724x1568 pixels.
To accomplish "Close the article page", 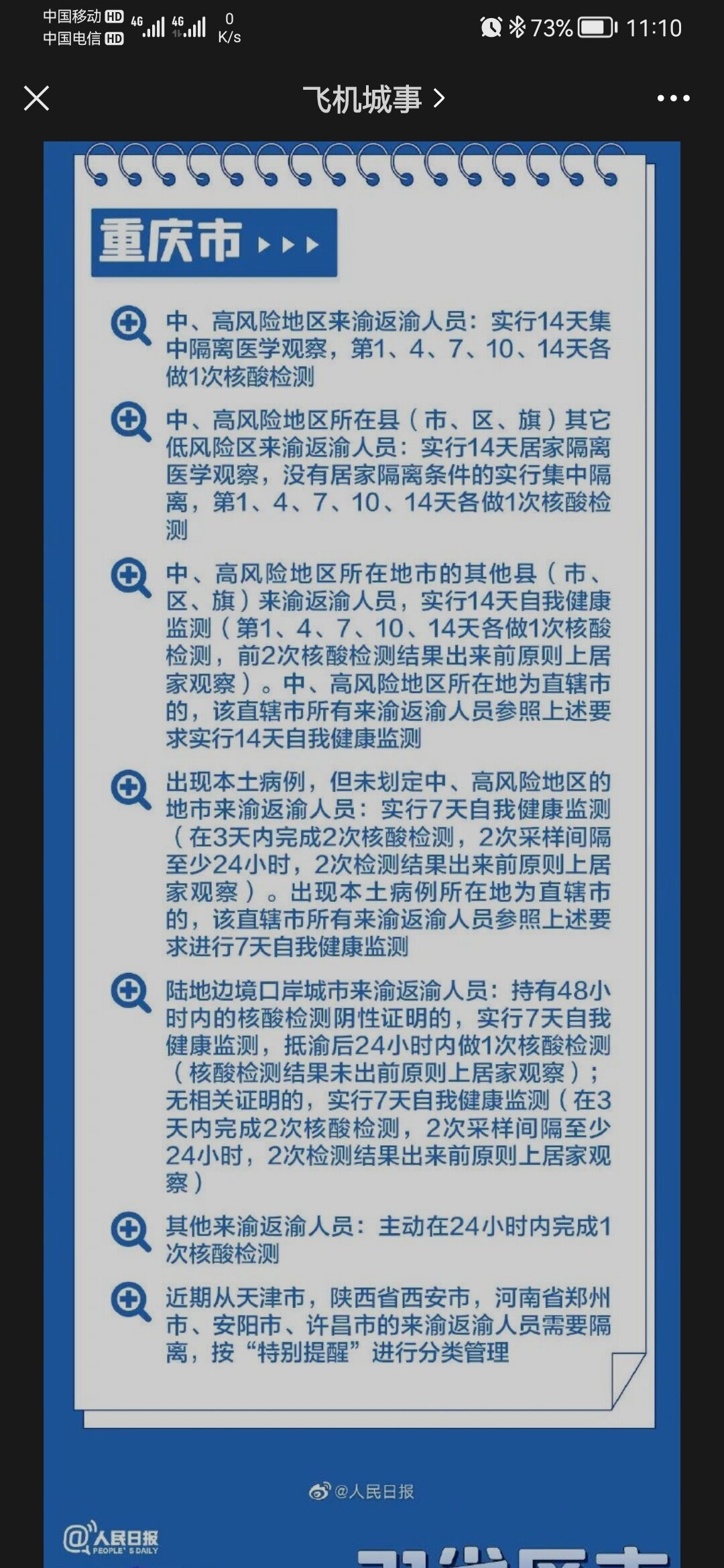I will click(x=37, y=99).
